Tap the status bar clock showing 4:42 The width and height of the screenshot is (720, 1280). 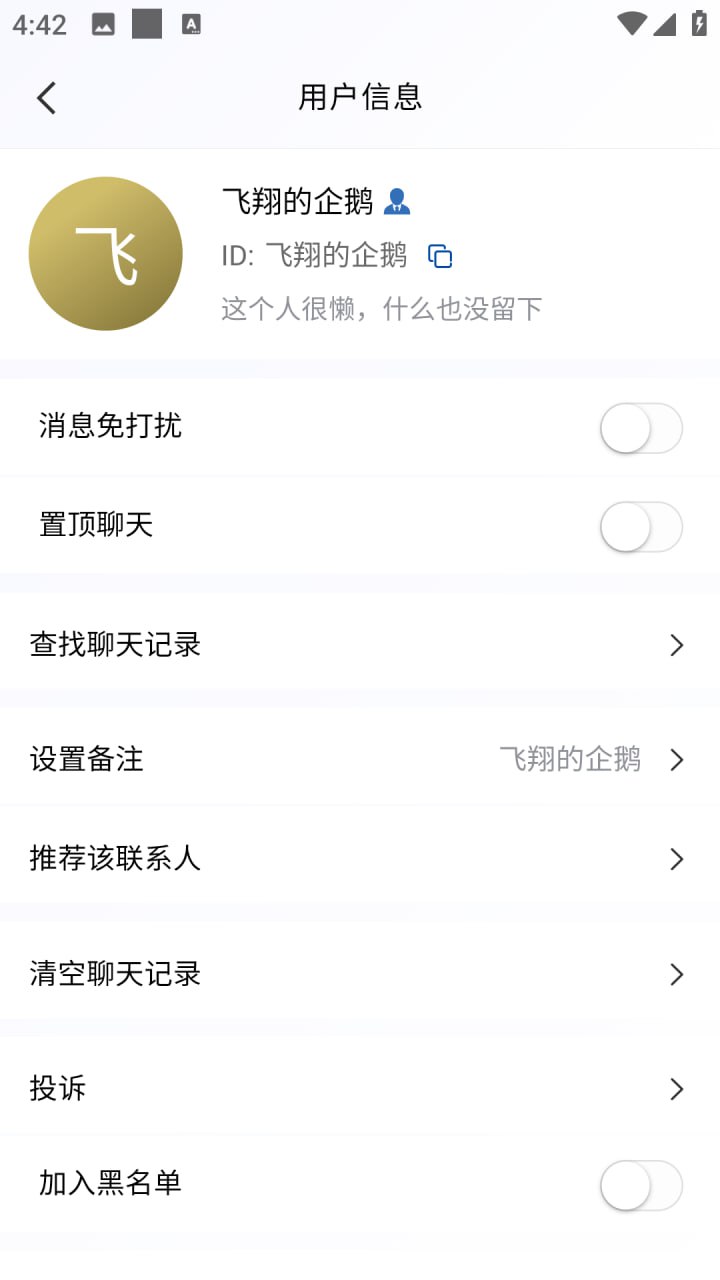click(x=40, y=24)
